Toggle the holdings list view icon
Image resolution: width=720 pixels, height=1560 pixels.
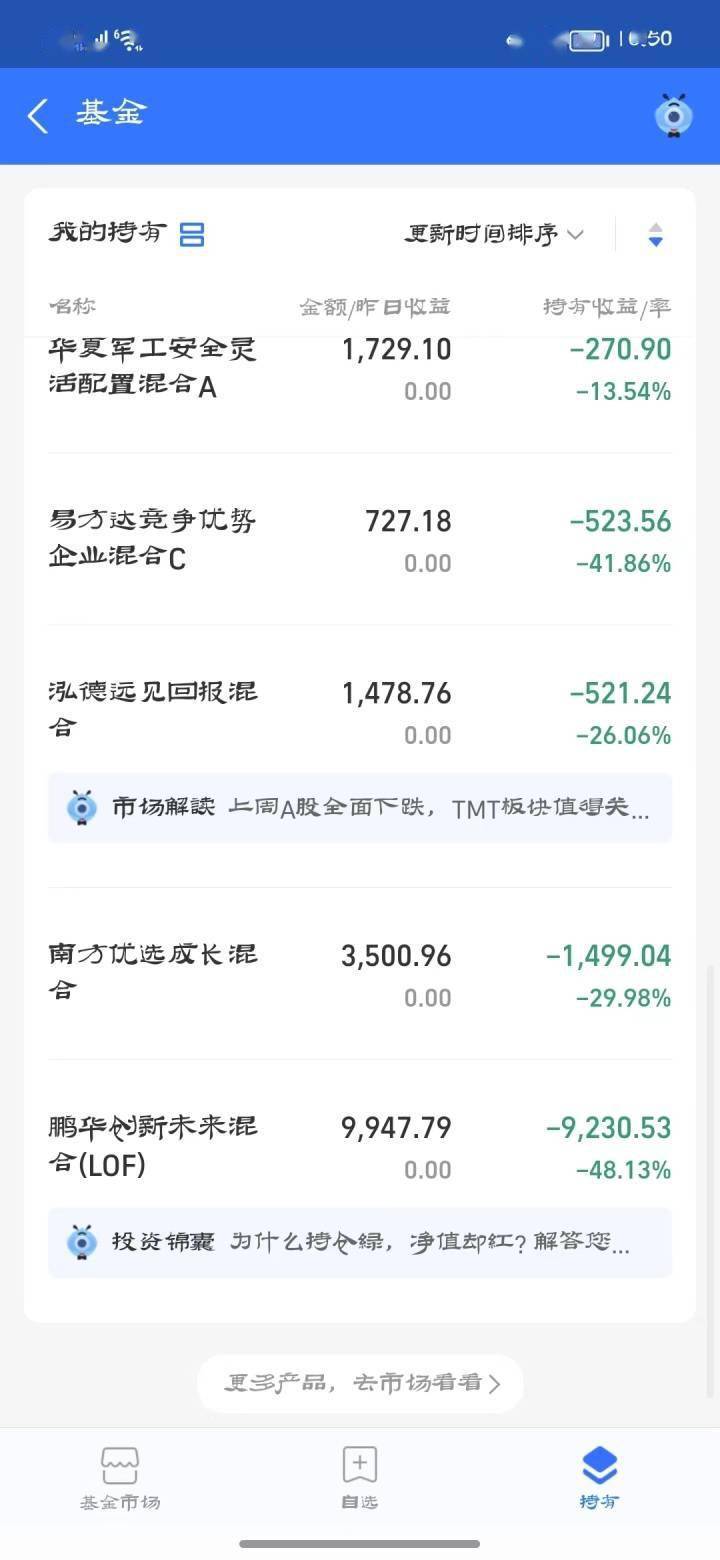(191, 235)
